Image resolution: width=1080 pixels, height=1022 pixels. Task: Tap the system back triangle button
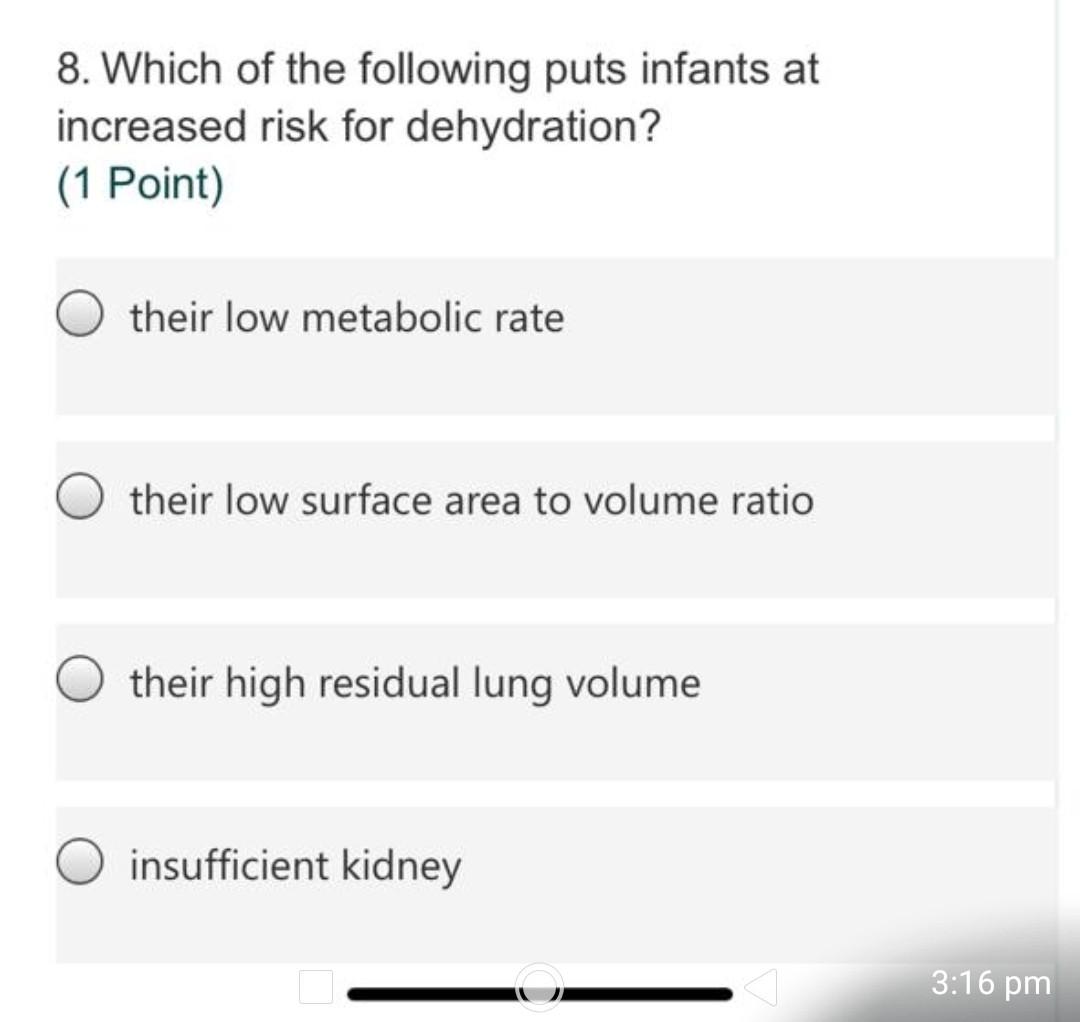(x=762, y=987)
